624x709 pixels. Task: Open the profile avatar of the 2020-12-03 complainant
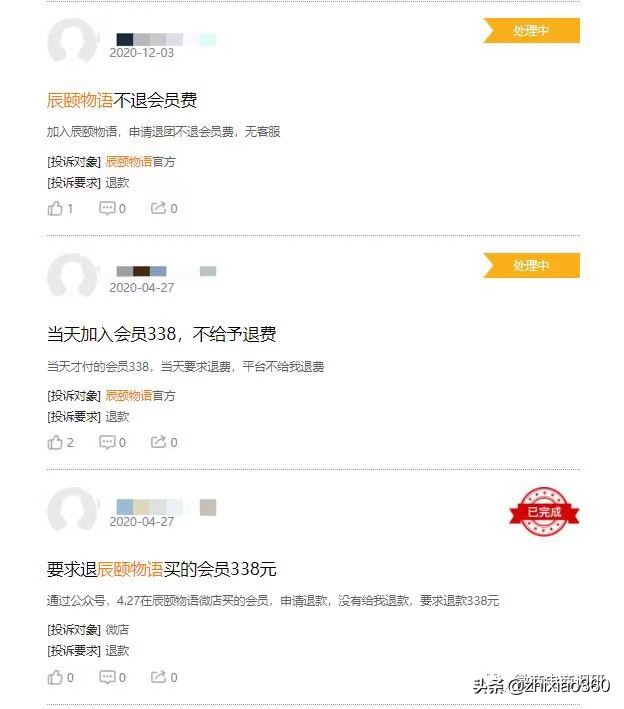tap(72, 43)
